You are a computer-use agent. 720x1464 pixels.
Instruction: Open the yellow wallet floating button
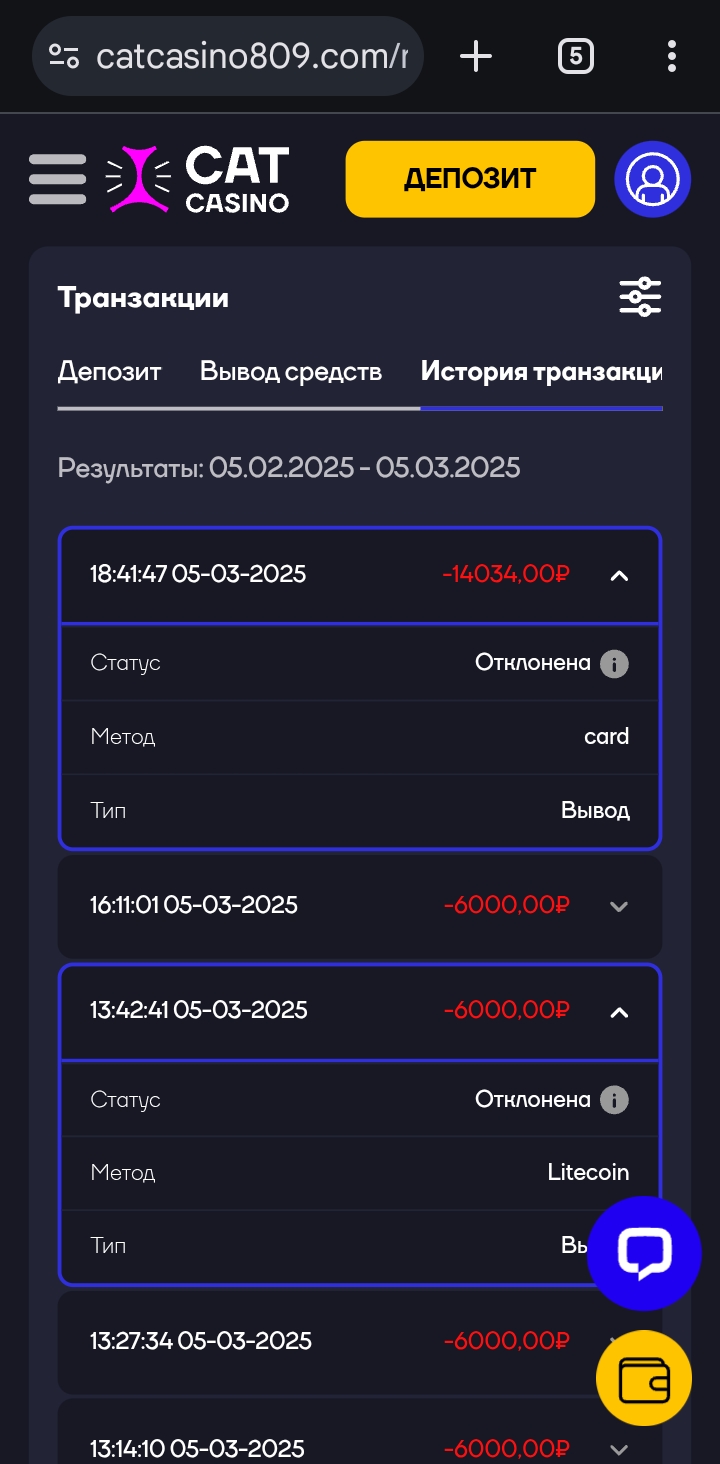tap(644, 1378)
